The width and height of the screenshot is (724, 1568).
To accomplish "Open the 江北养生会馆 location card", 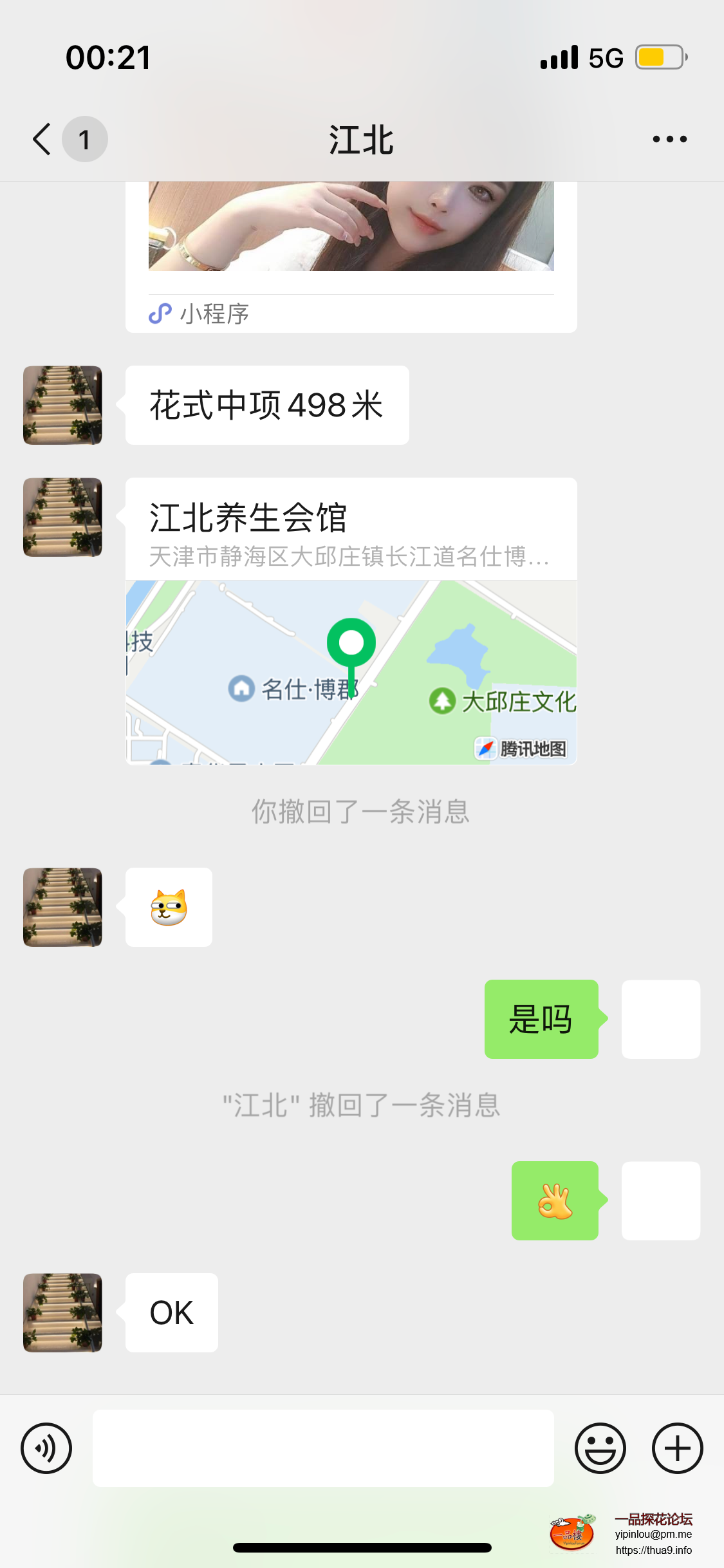I will pos(351,621).
